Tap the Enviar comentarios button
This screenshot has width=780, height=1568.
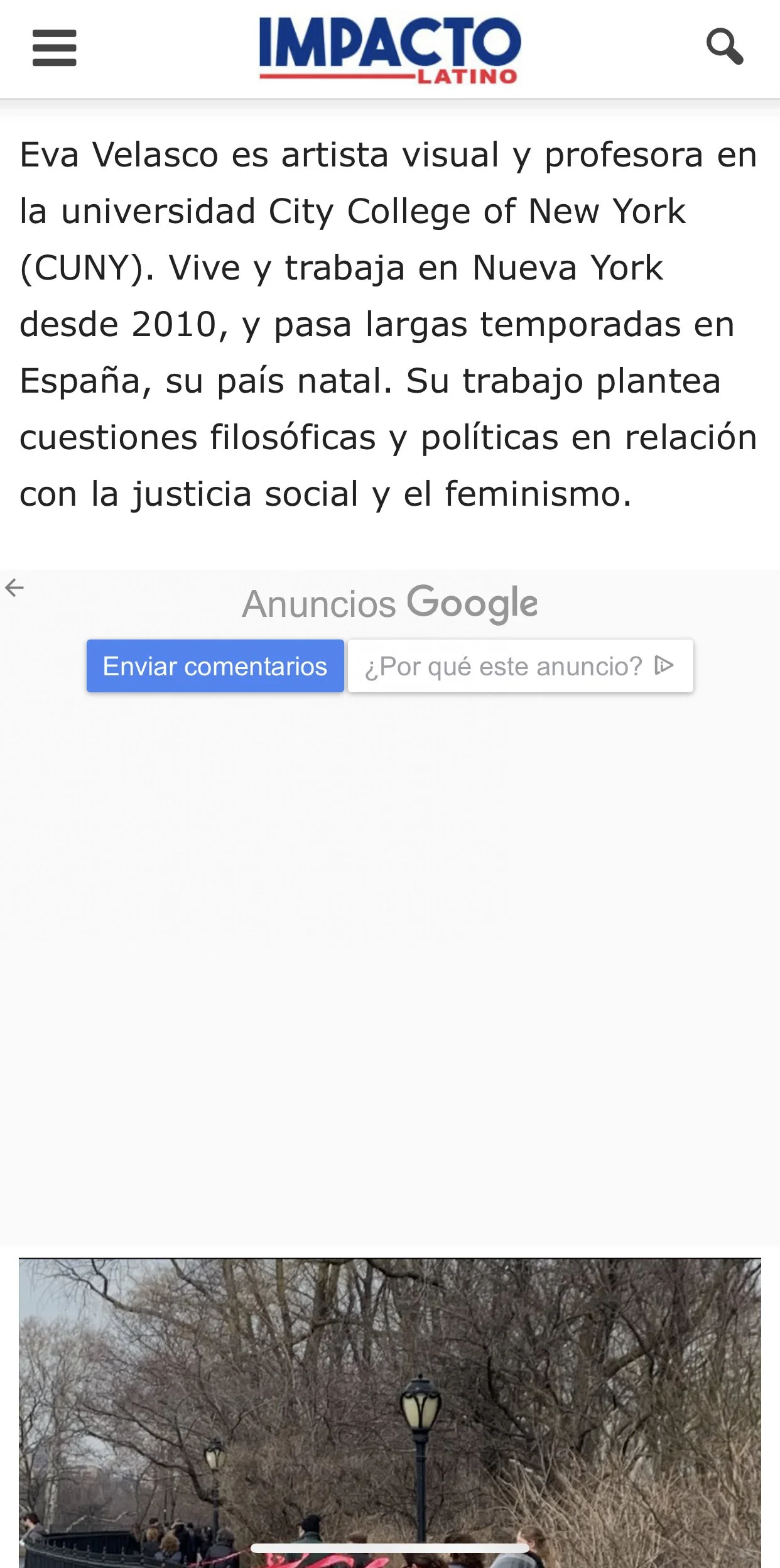coord(215,666)
